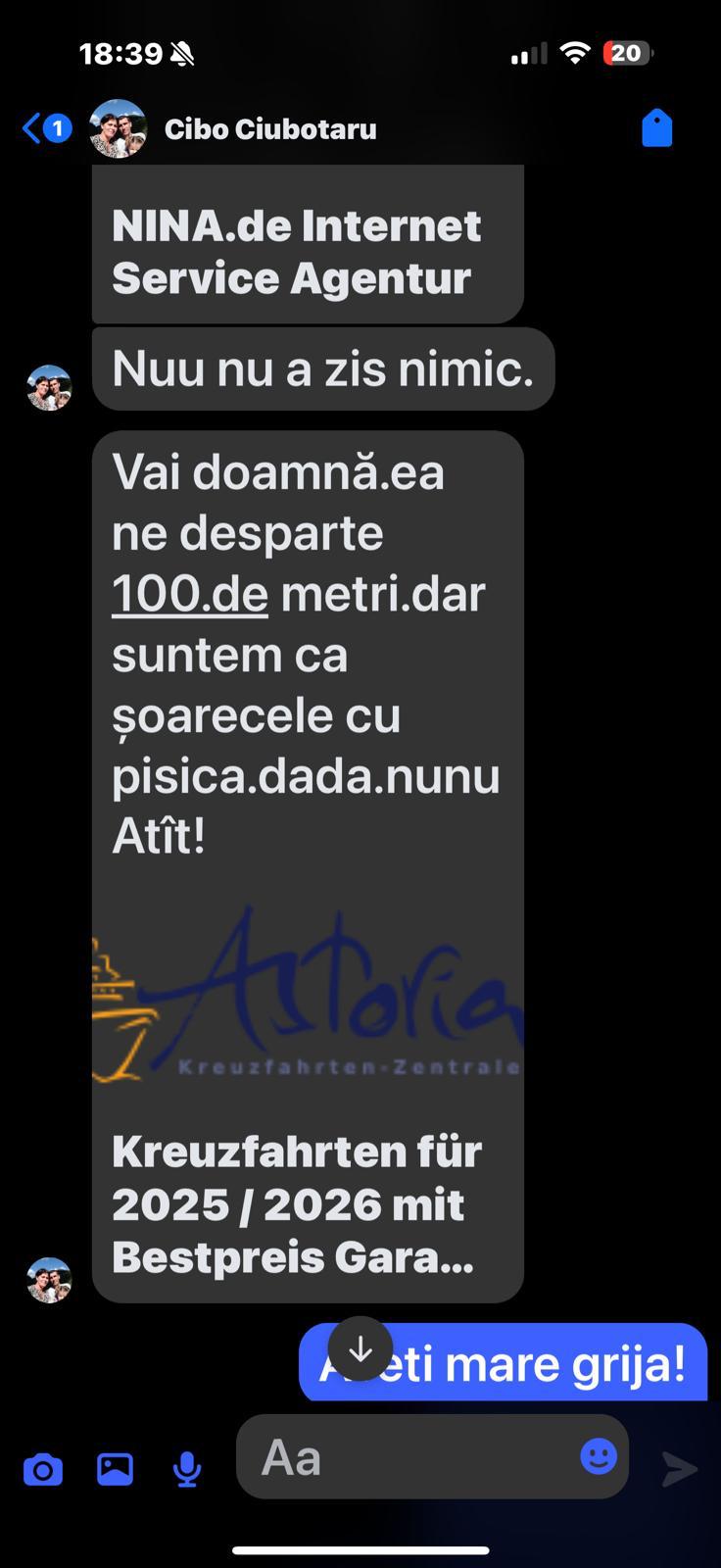Tap the blue tag icon in header
This screenshot has width=721, height=1568.
[x=656, y=128]
